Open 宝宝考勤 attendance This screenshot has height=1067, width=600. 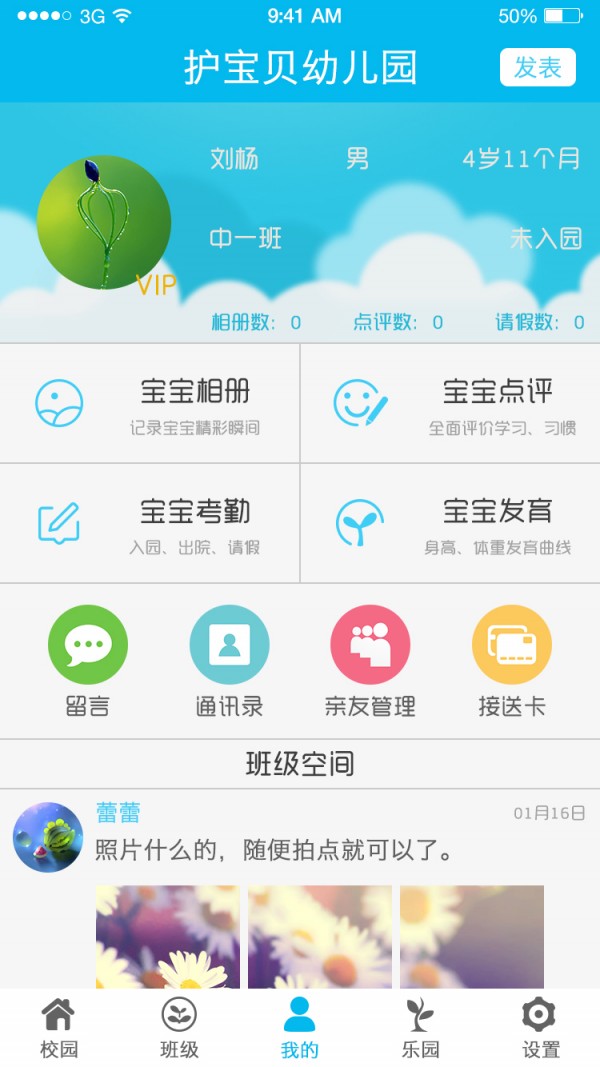point(150,524)
